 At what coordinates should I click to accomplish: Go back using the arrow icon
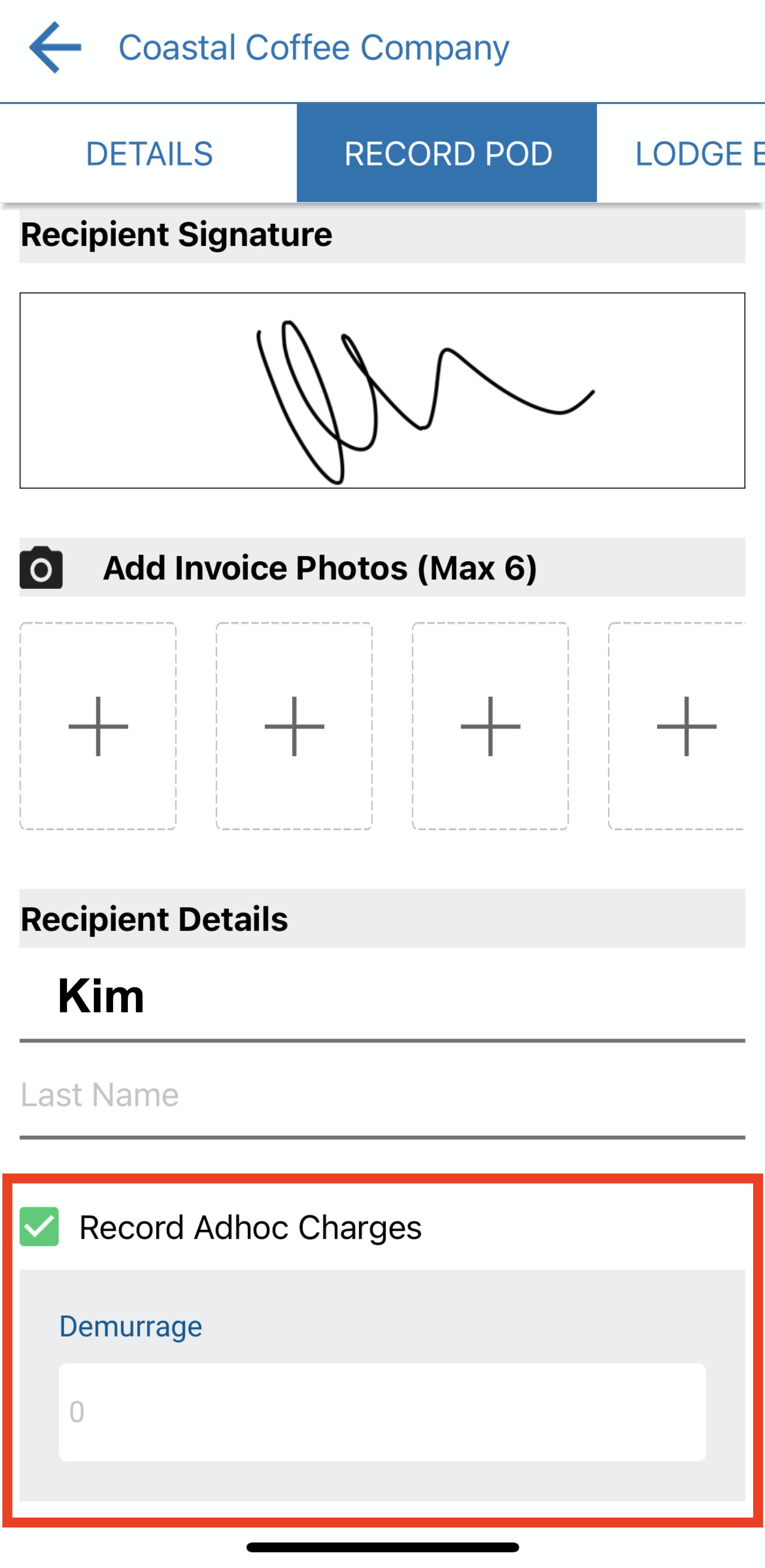[55, 47]
